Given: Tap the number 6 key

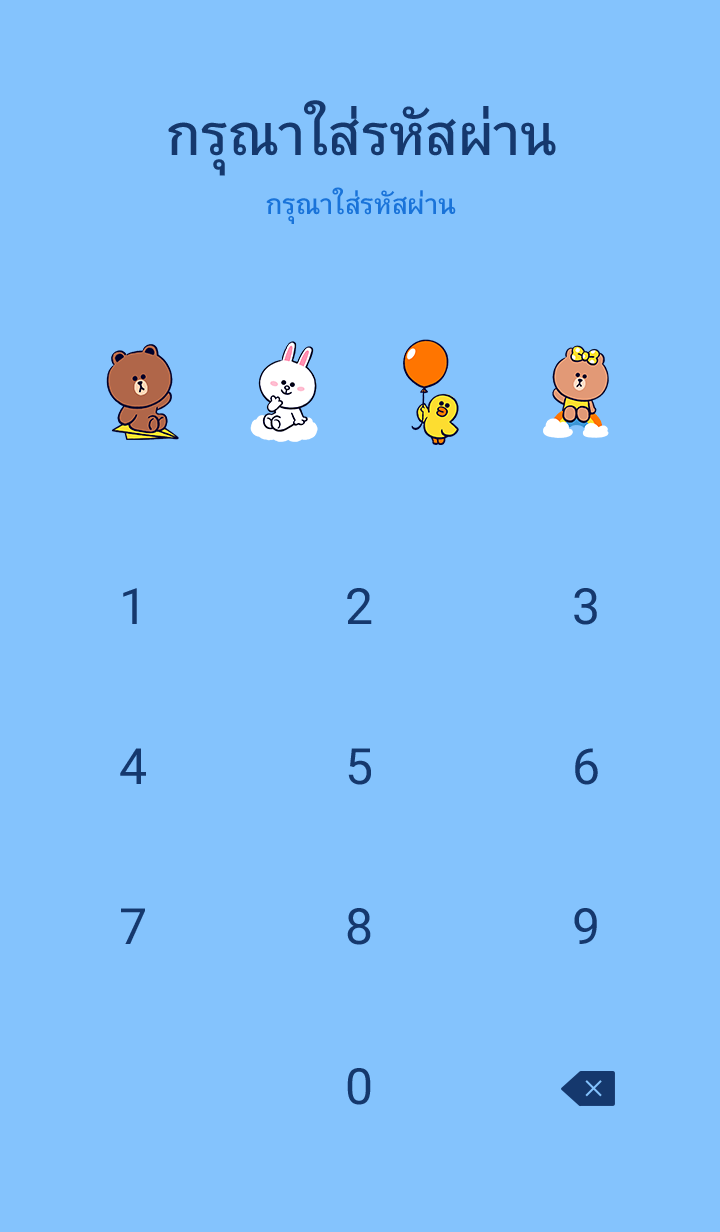Looking at the screenshot, I should [x=585, y=767].
